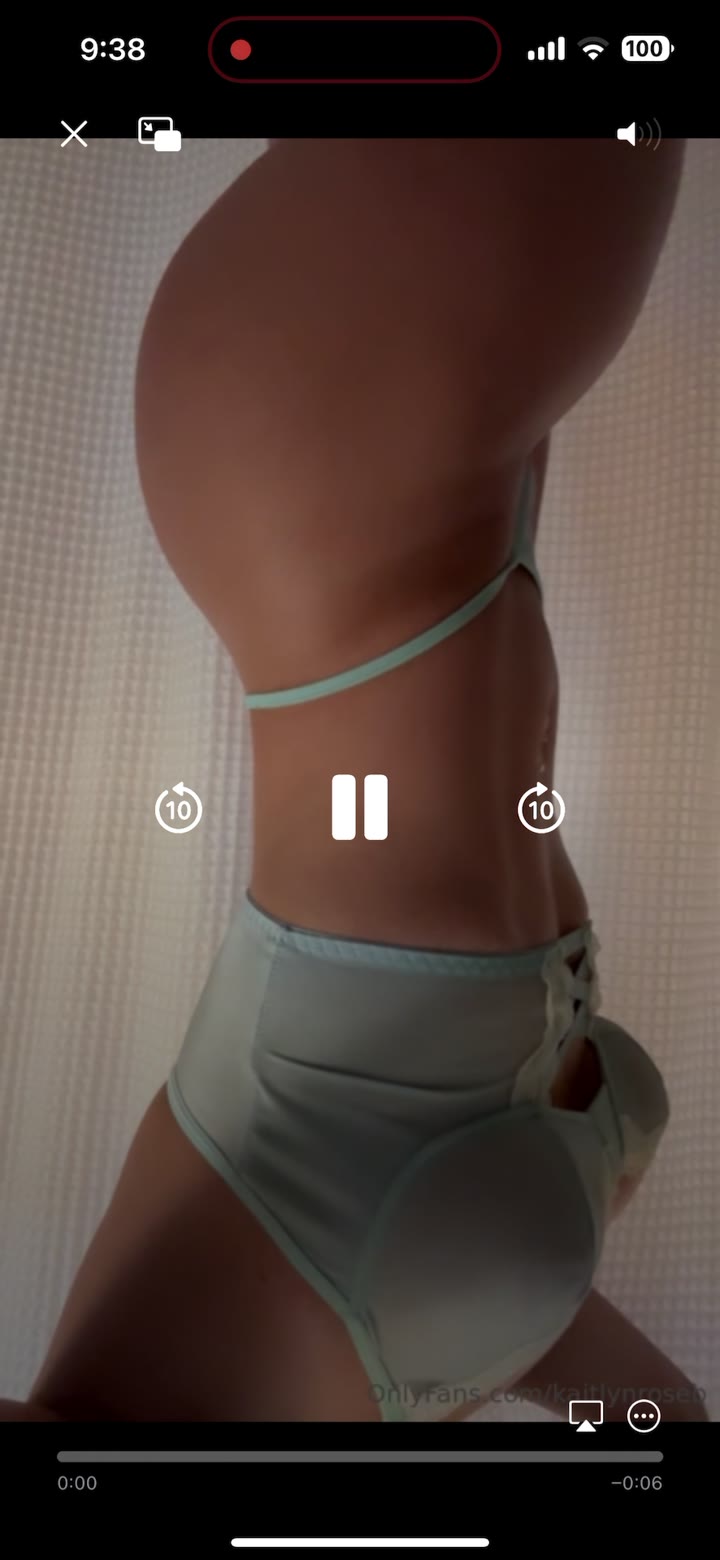The height and width of the screenshot is (1560, 720).
Task: Tap the video progress bar
Action: click(360, 1457)
